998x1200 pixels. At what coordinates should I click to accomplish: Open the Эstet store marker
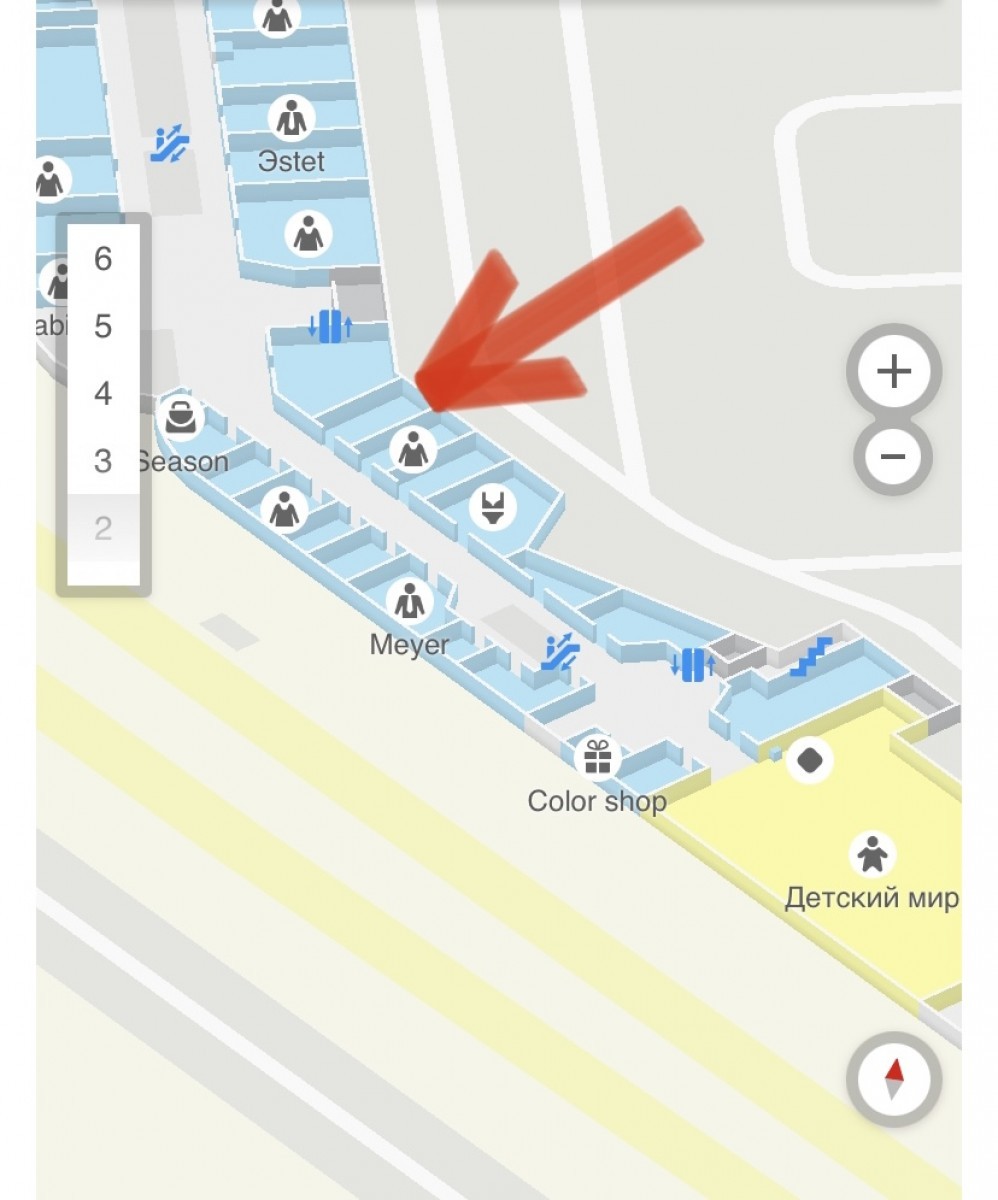click(292, 119)
